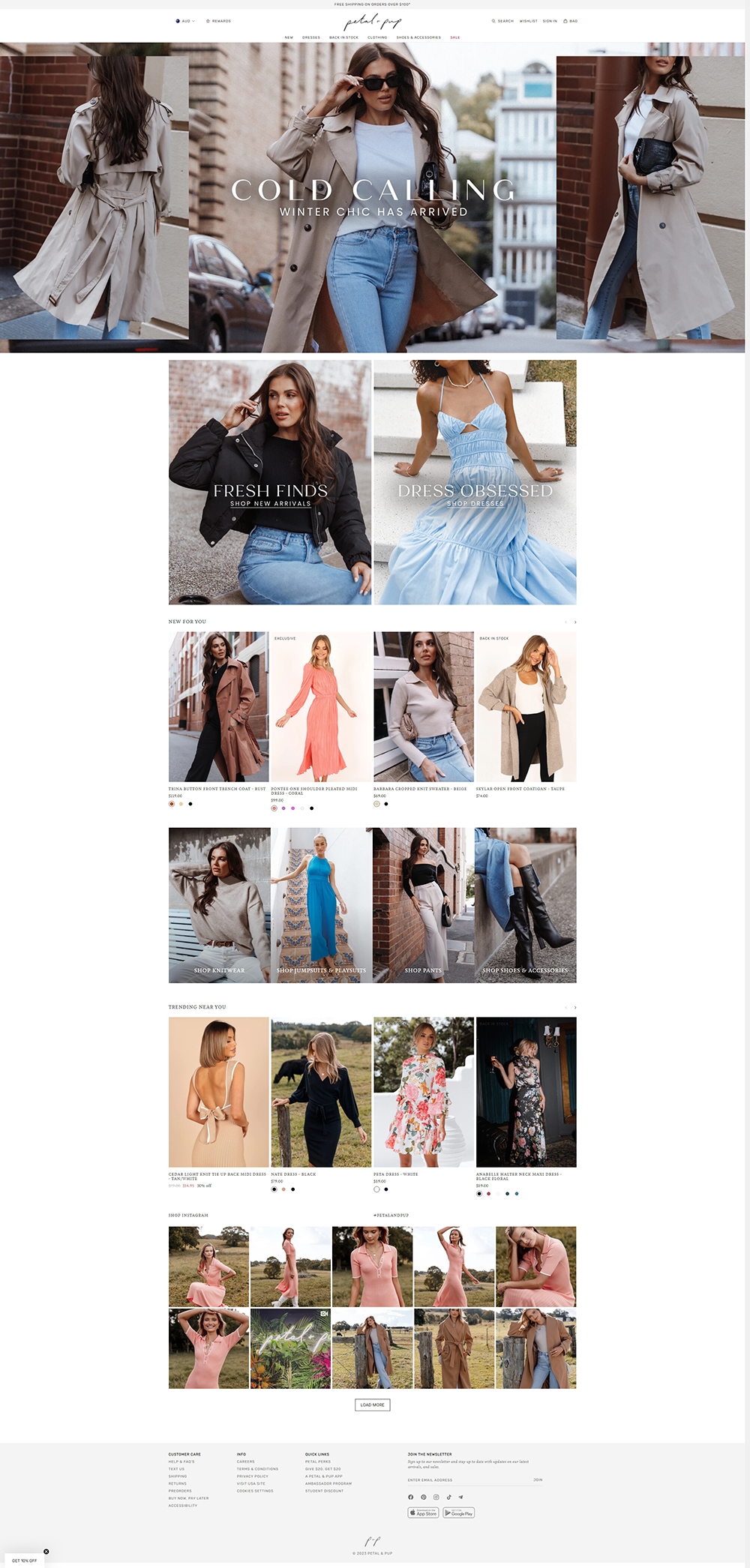Open the search in the header
This screenshot has width=750, height=1568.
(x=502, y=21)
